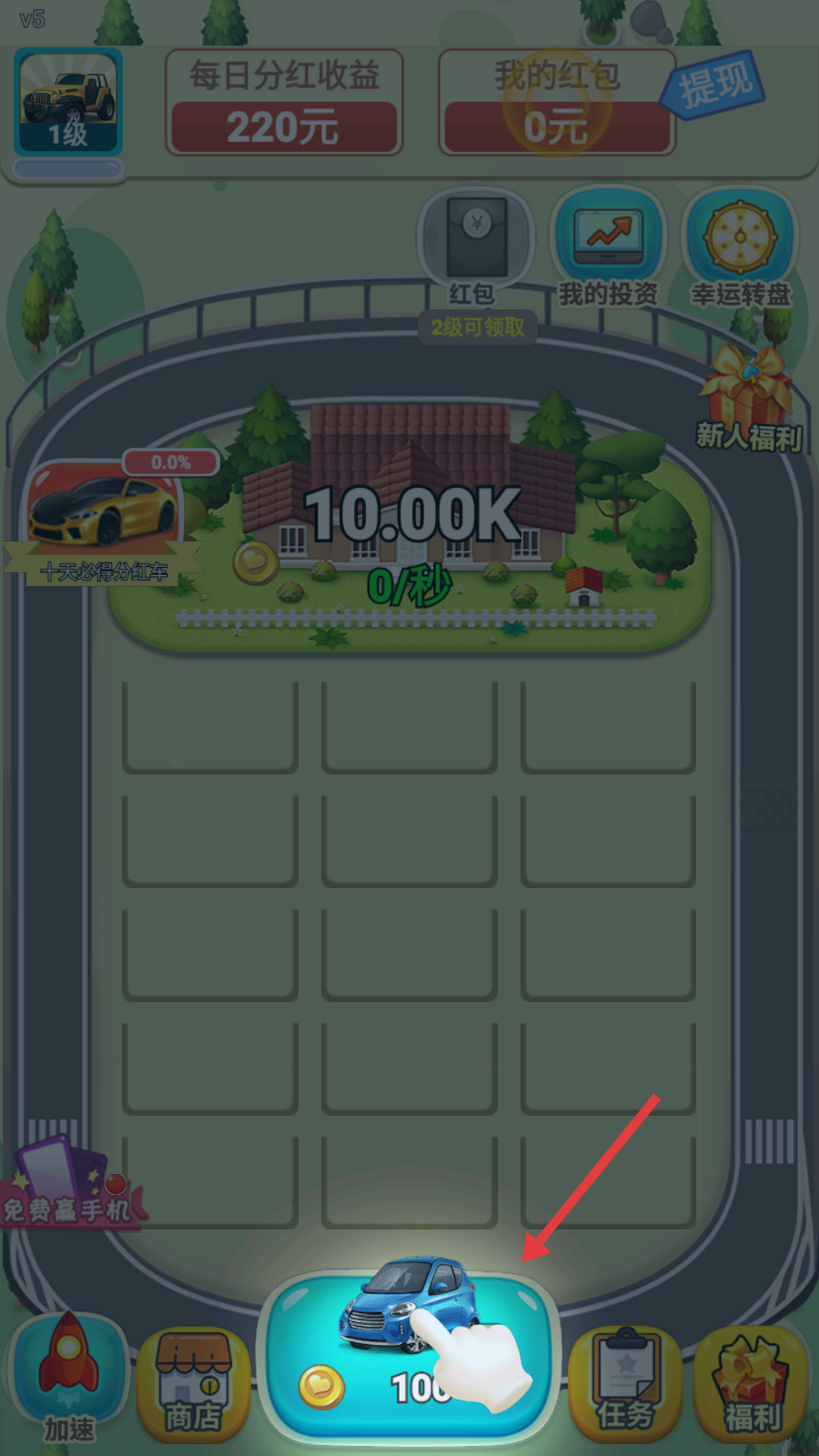Open the level 1 jeep avatar
Screen dimensions: 819x1456
coord(68,103)
